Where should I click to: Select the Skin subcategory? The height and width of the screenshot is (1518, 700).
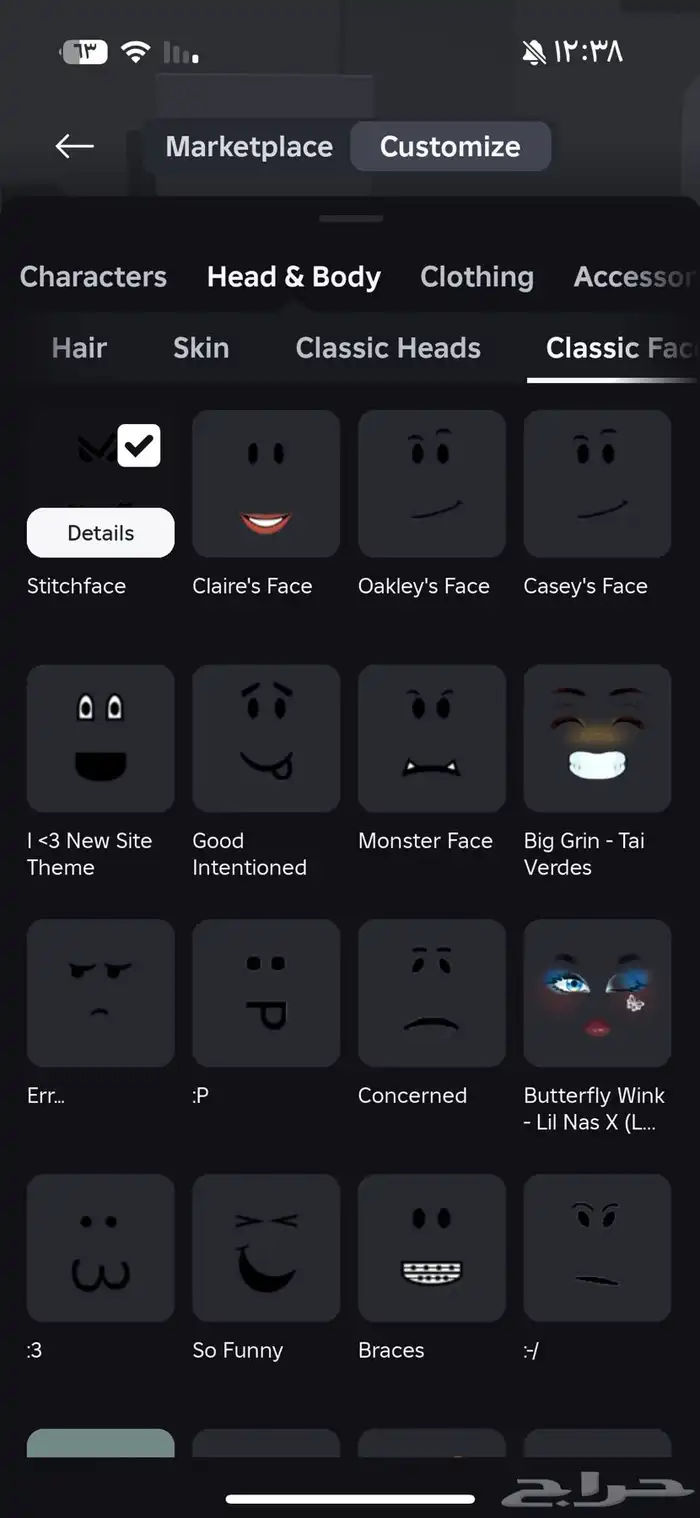201,348
